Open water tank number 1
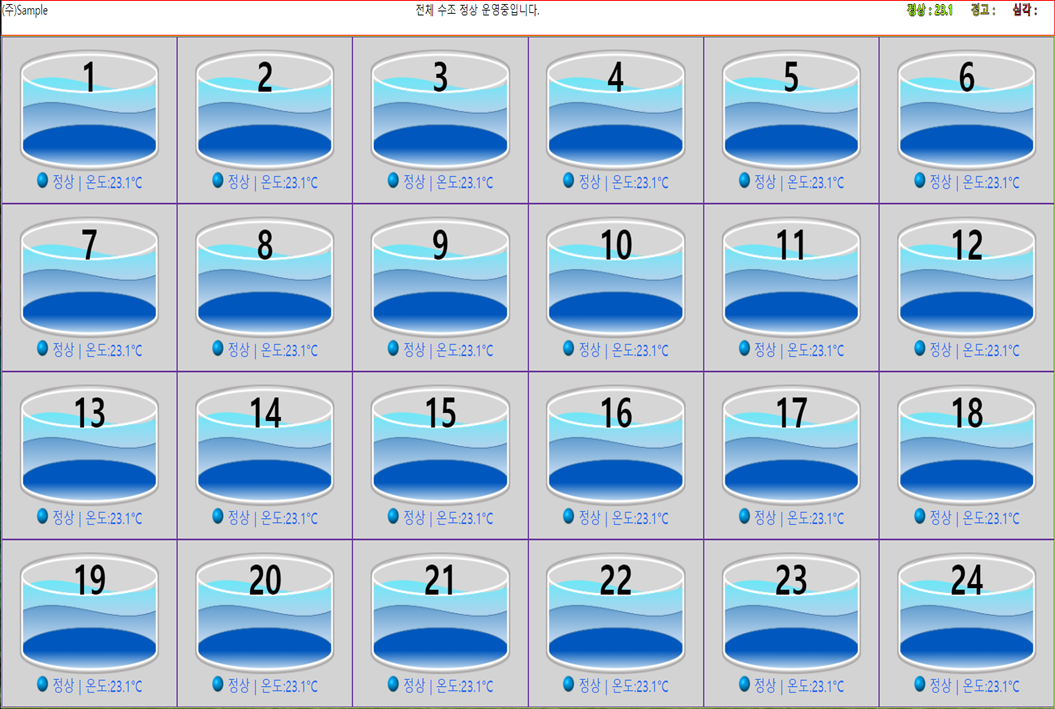1055x709 pixels. [x=90, y=110]
